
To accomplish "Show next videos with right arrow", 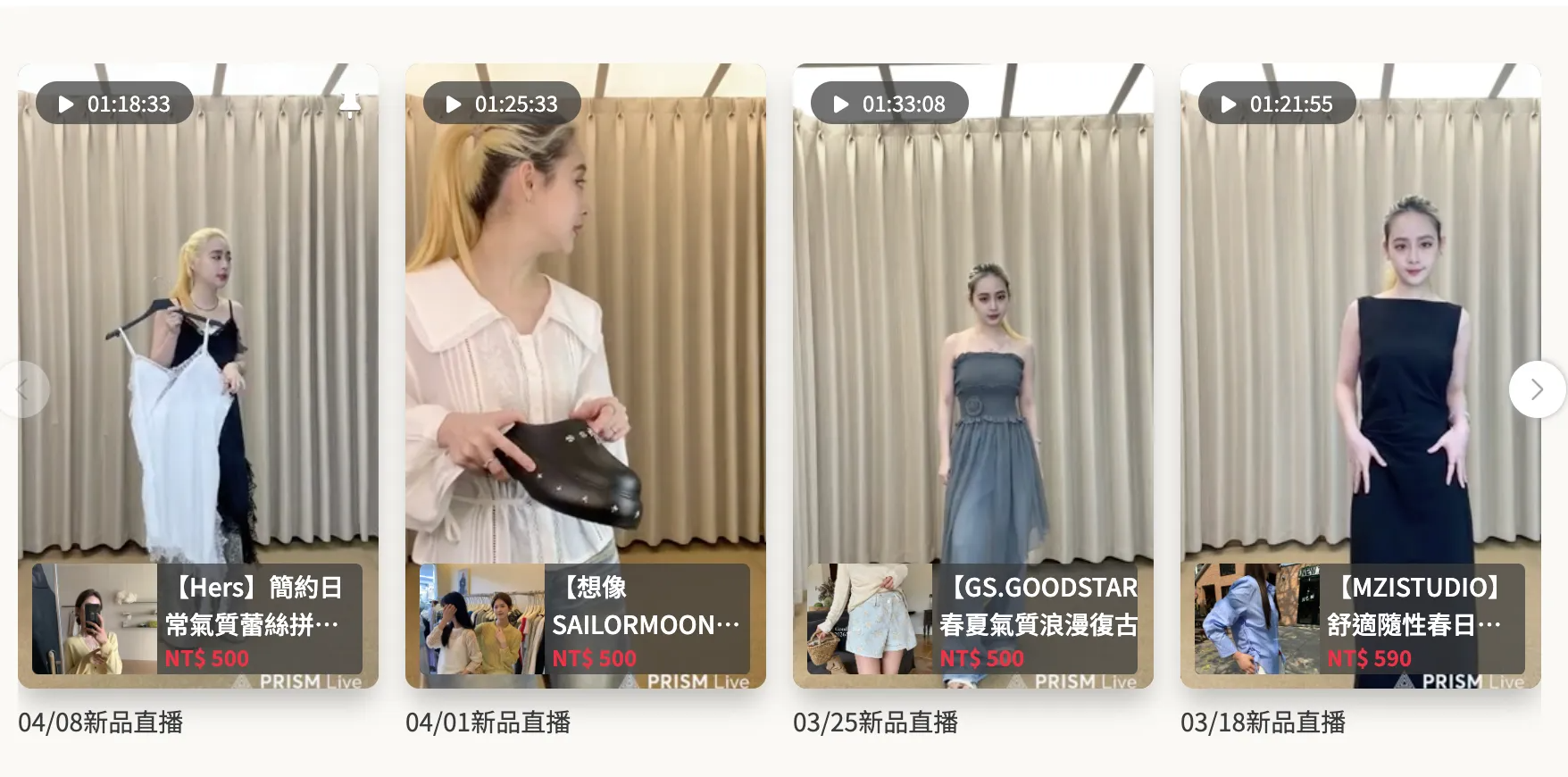I will [1536, 389].
